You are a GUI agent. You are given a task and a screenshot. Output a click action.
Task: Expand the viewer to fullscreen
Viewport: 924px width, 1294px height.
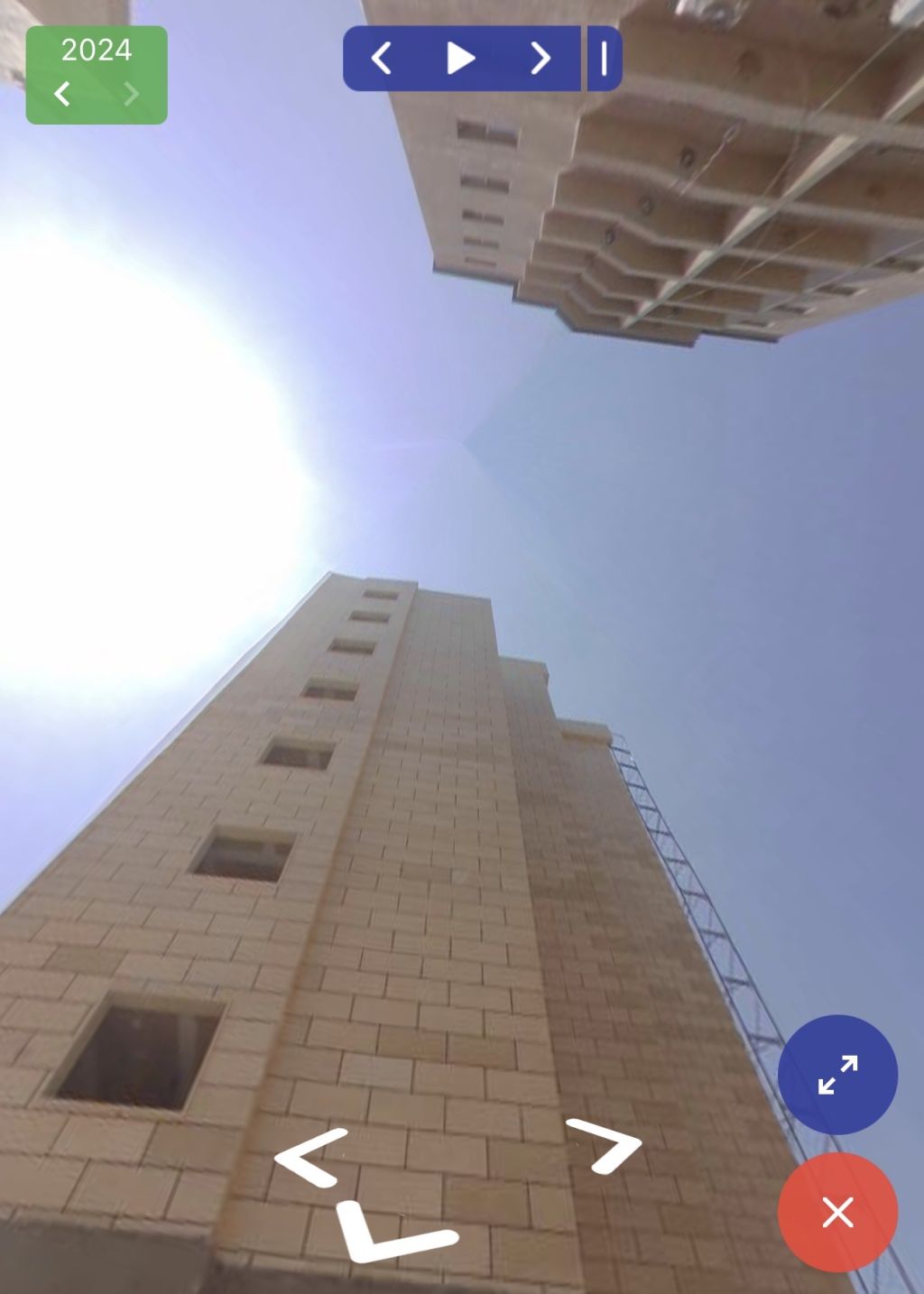coord(837,1075)
